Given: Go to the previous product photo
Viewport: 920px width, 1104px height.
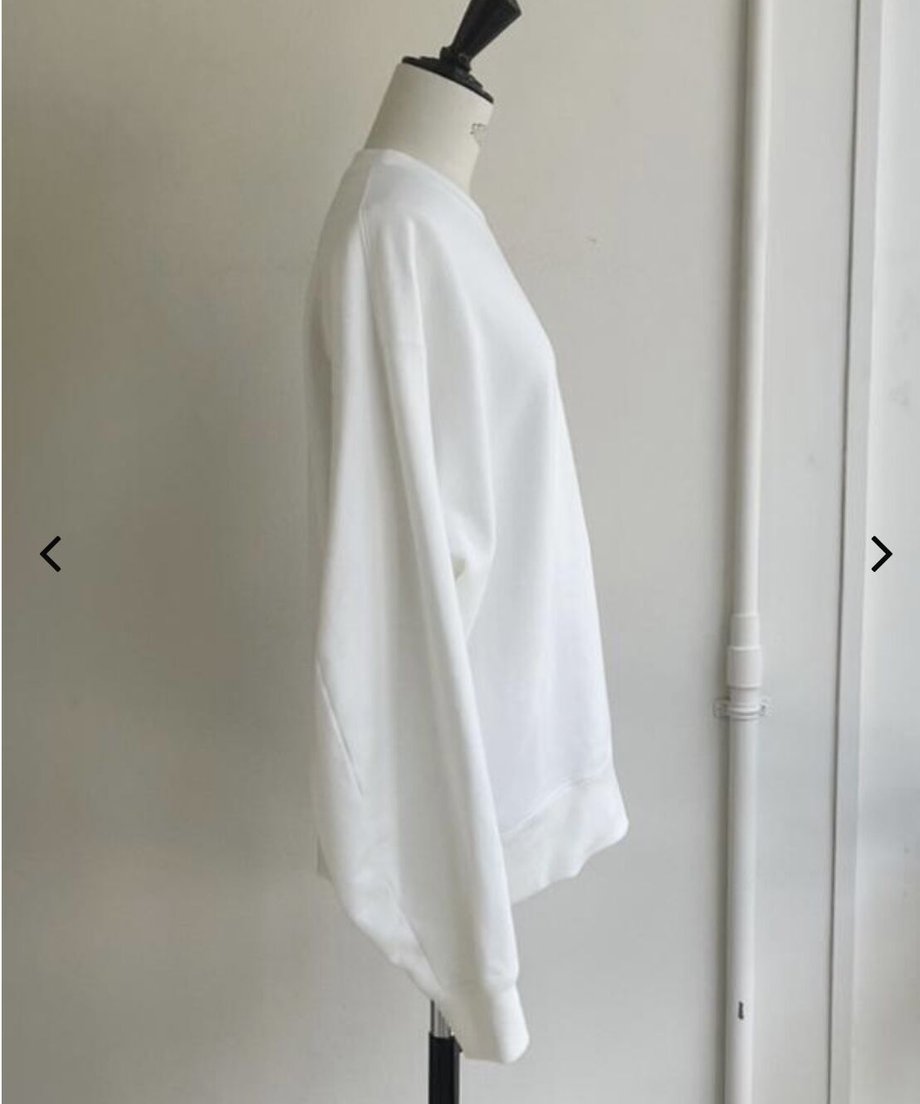Looking at the screenshot, I should [x=50, y=554].
